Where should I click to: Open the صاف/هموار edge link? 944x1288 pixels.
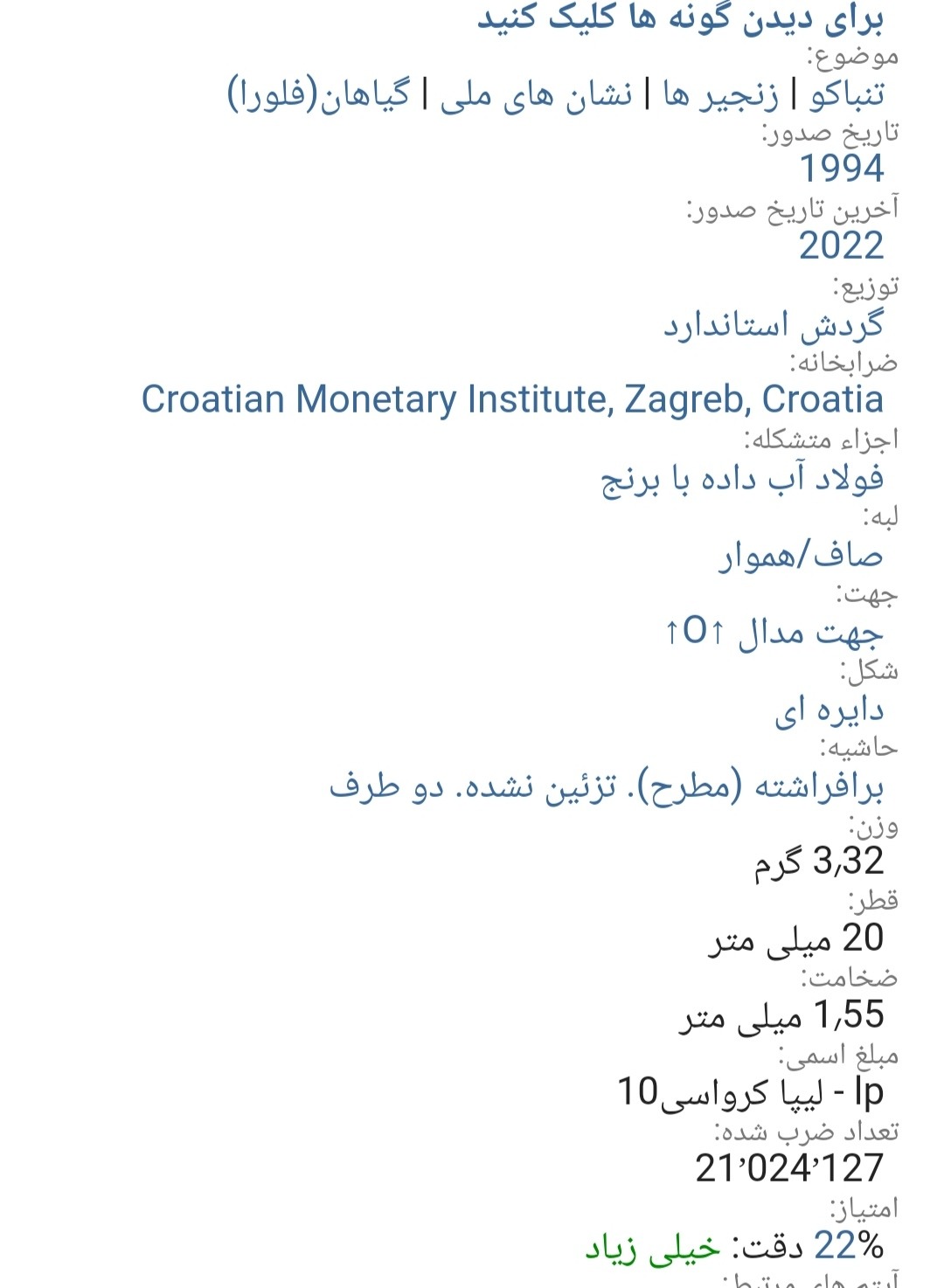[x=800, y=555]
